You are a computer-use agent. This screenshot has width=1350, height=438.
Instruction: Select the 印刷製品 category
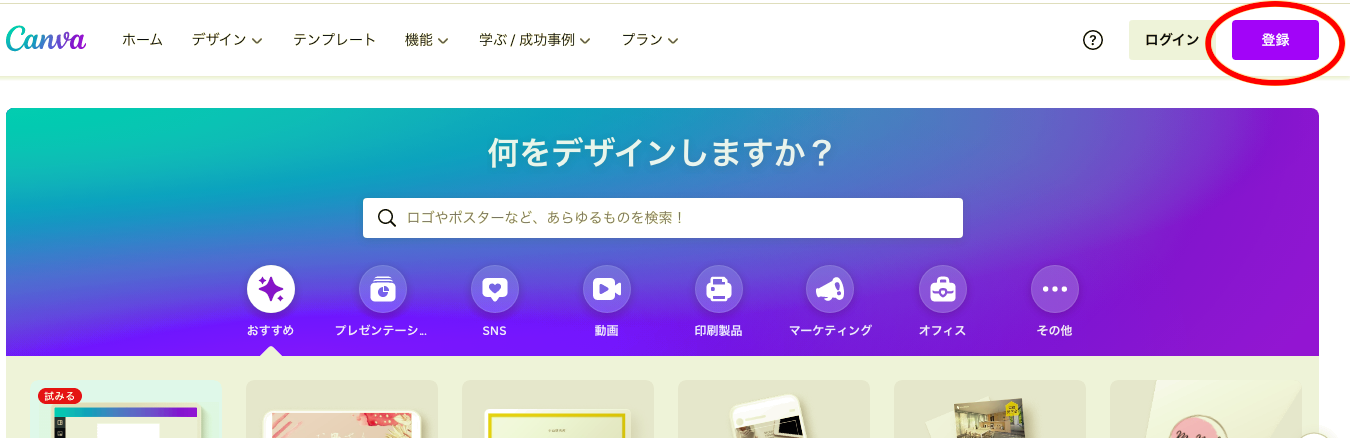point(719,290)
